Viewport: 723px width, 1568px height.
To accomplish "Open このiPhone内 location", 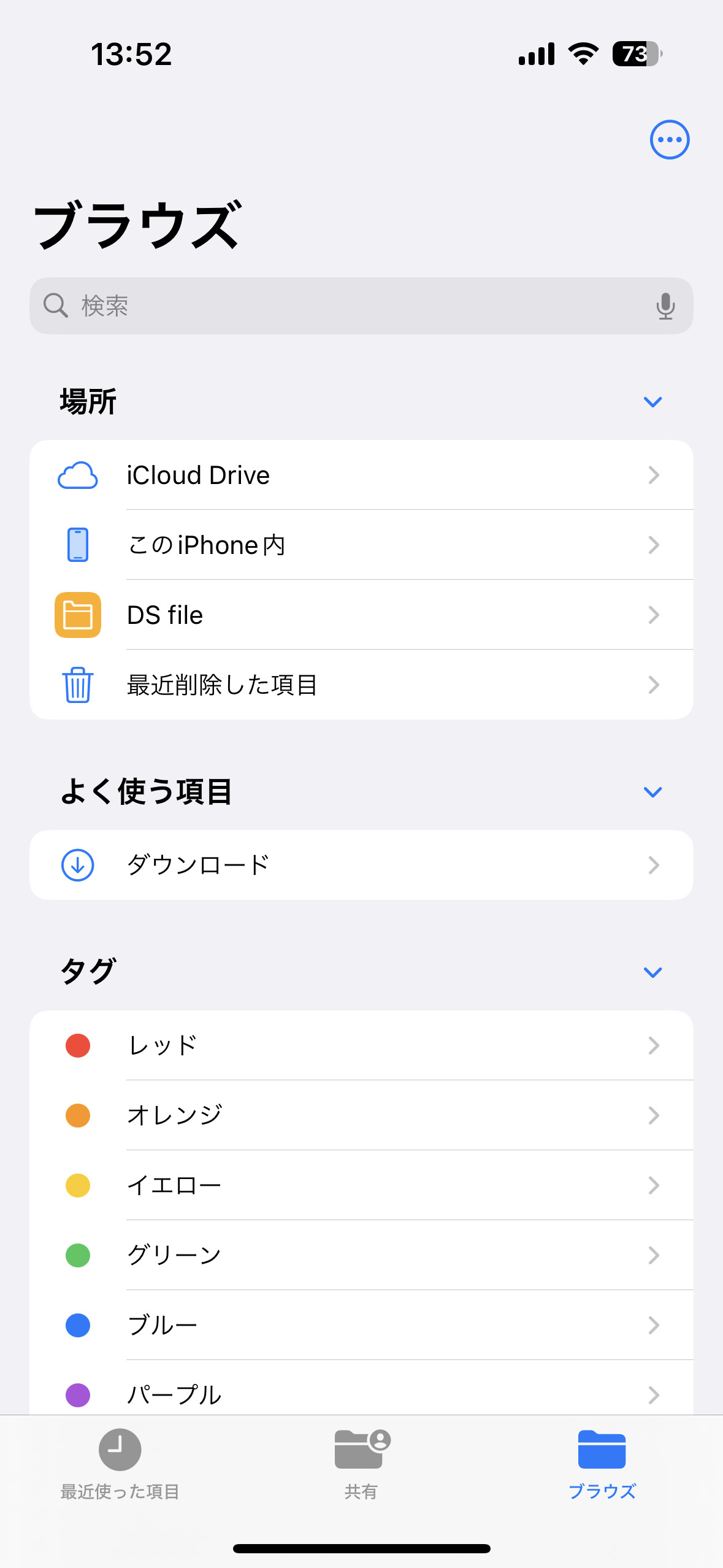I will [x=361, y=545].
